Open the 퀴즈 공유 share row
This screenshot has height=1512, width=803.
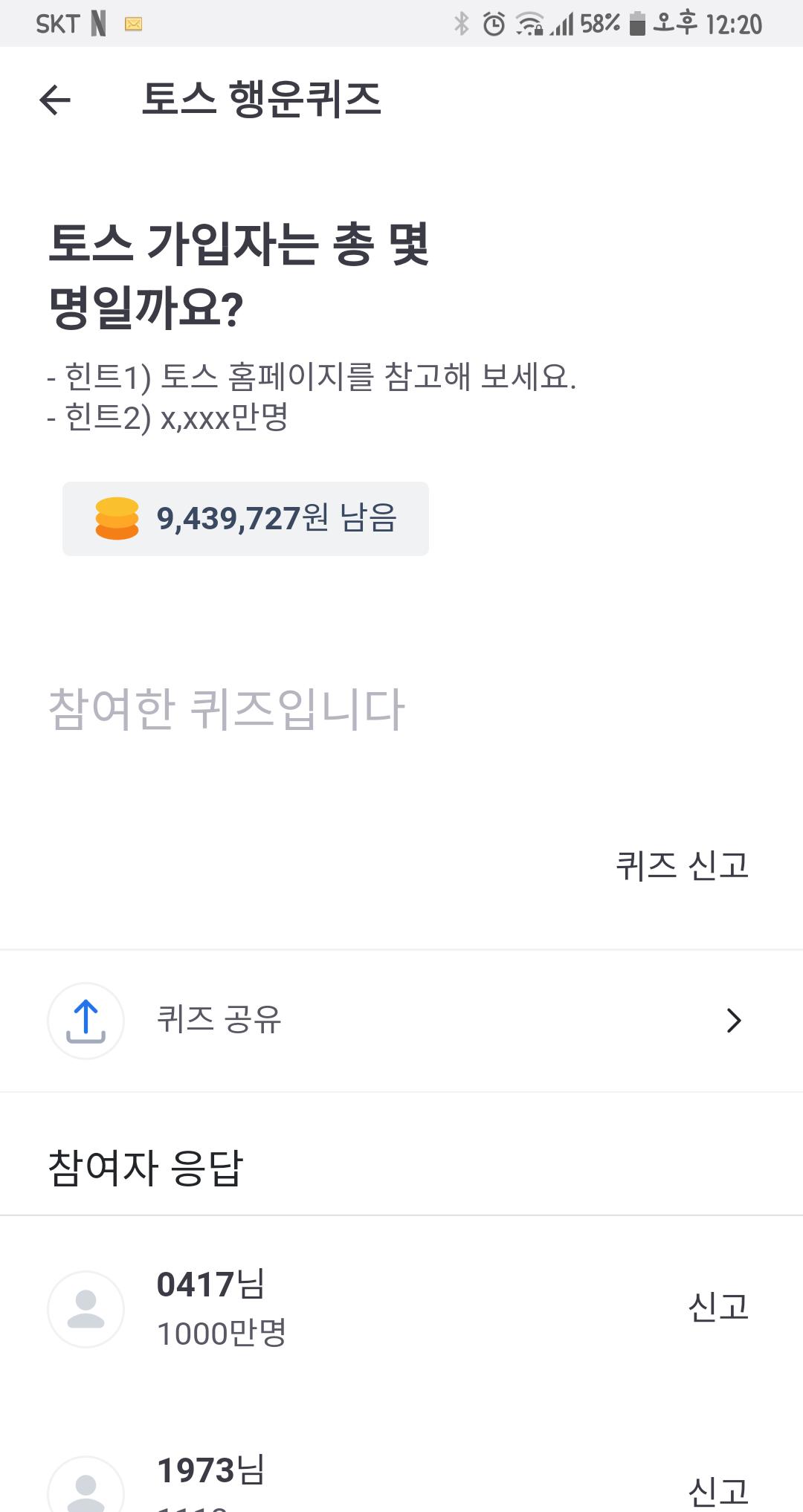click(401, 1021)
